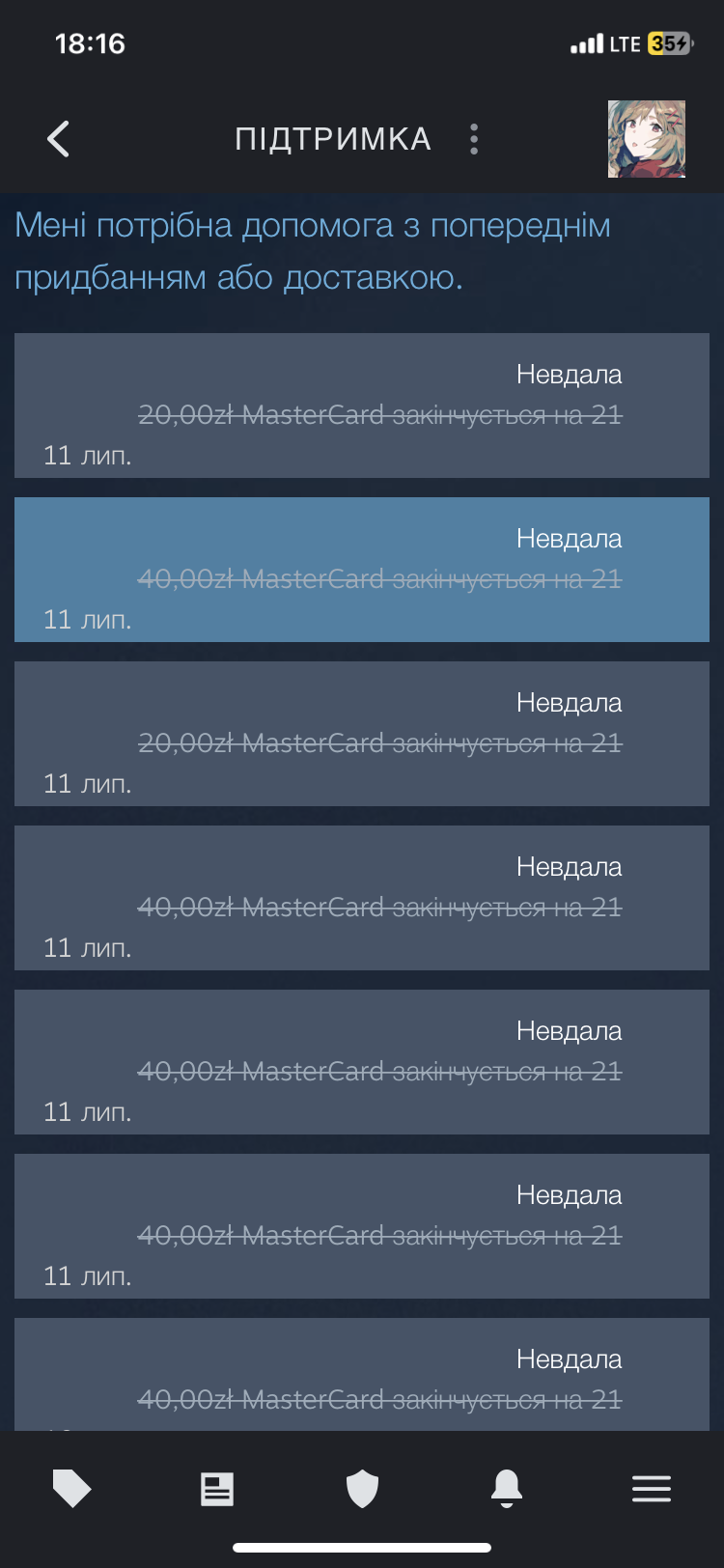Open the hamburger menu tab

coord(652,1488)
